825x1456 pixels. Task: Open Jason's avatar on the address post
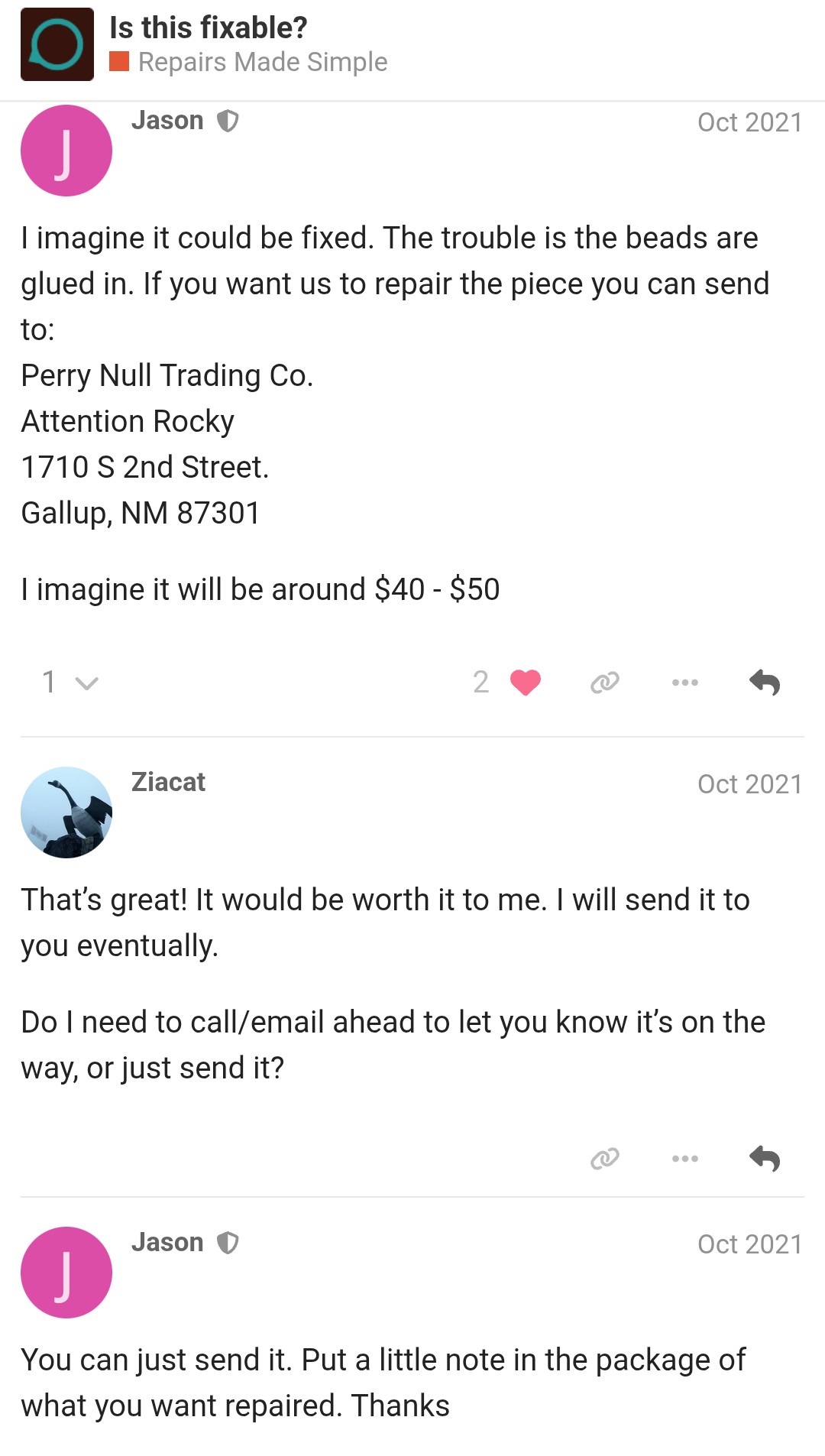click(66, 151)
